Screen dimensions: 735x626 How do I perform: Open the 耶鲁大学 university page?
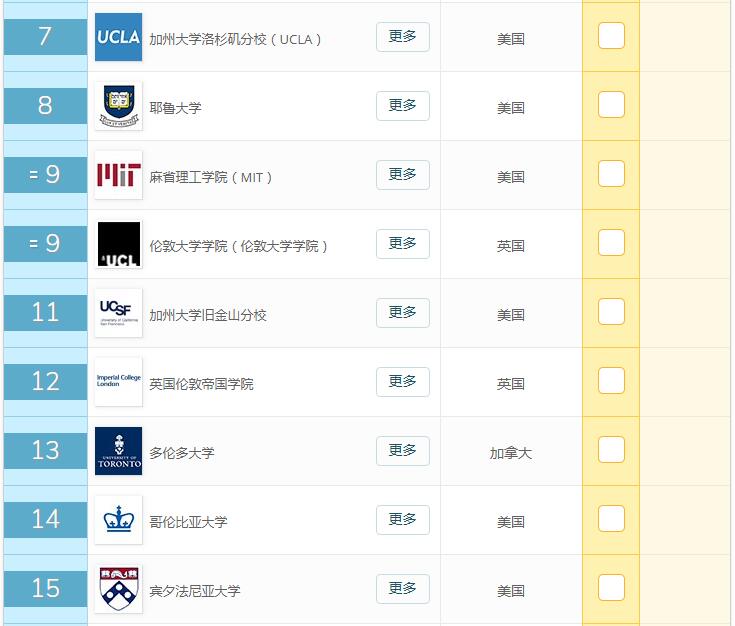tap(175, 108)
